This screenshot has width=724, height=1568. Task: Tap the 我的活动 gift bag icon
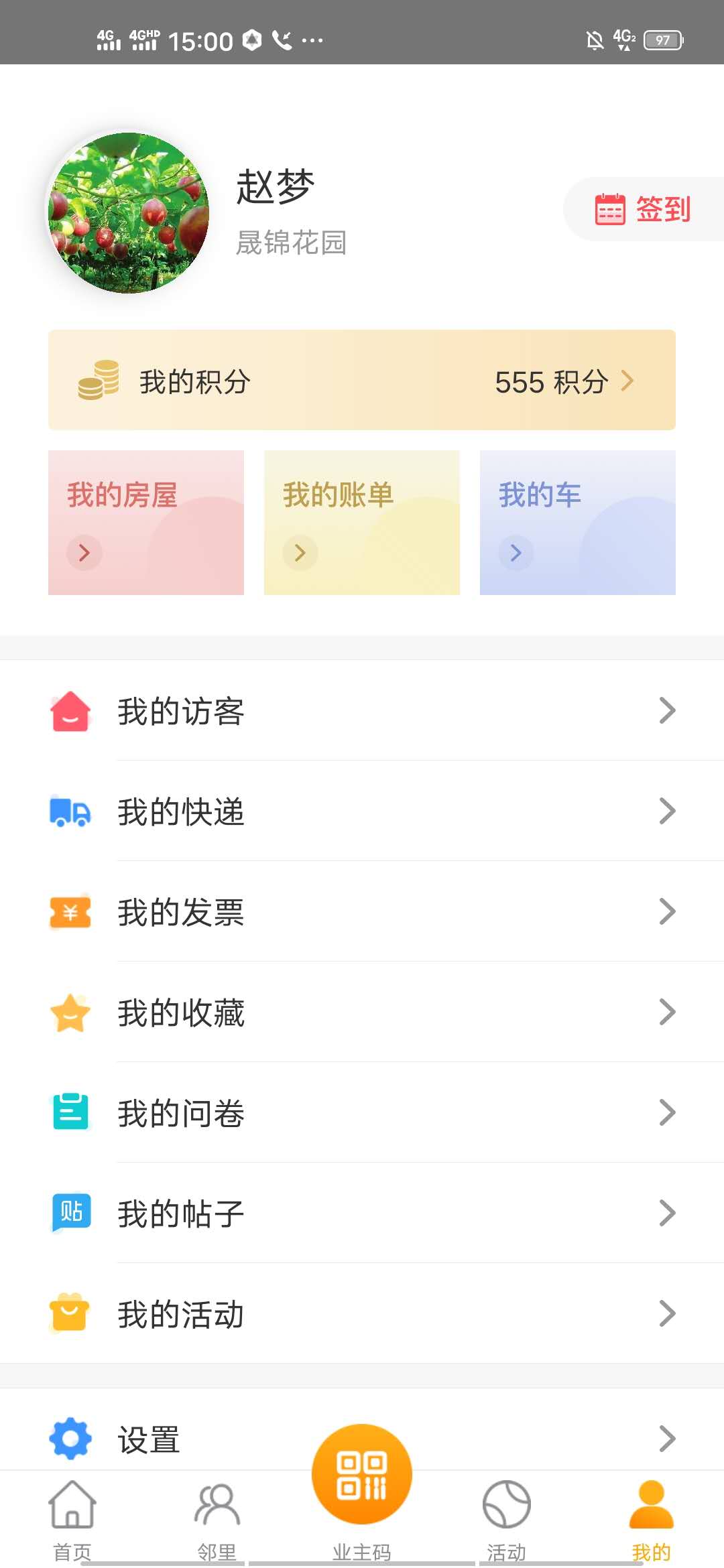tap(69, 1313)
